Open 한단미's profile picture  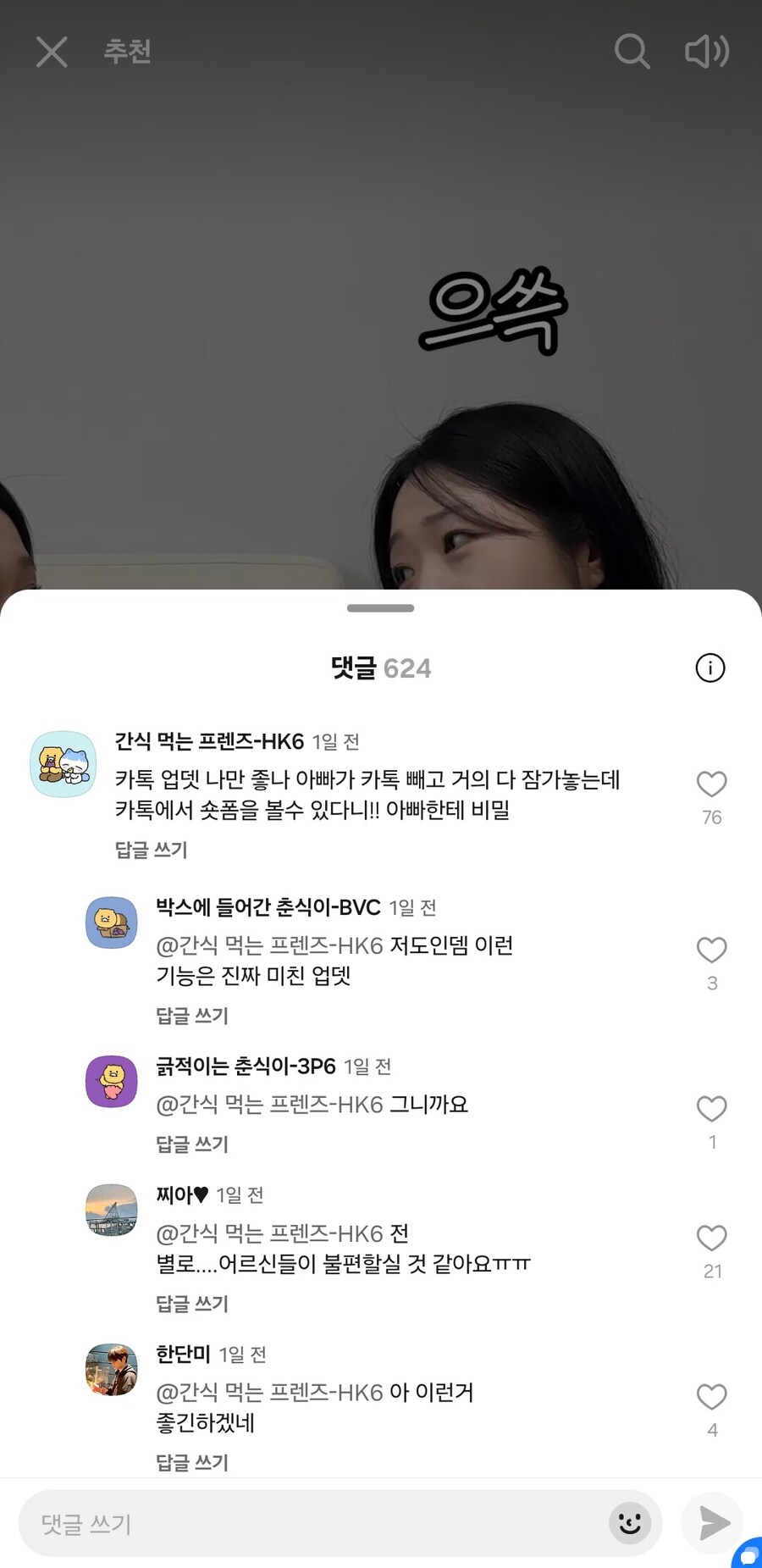pos(112,1369)
